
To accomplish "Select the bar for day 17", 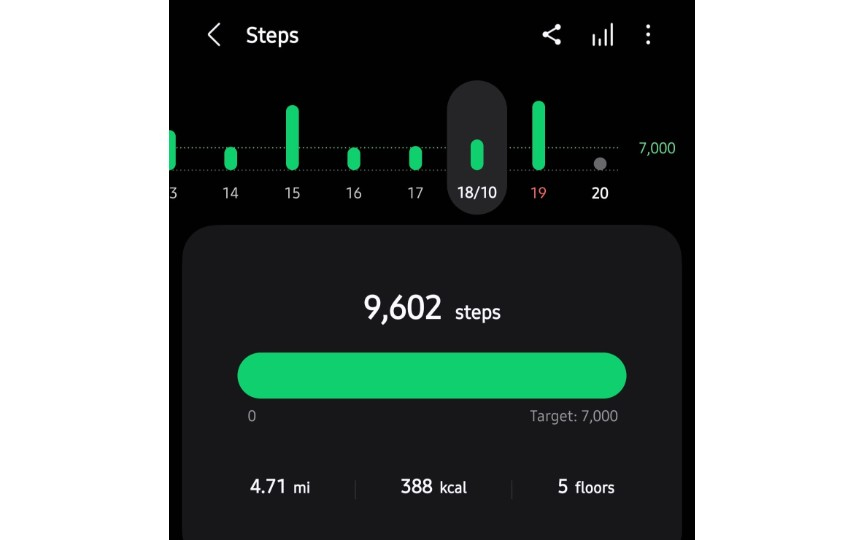I will [416, 158].
